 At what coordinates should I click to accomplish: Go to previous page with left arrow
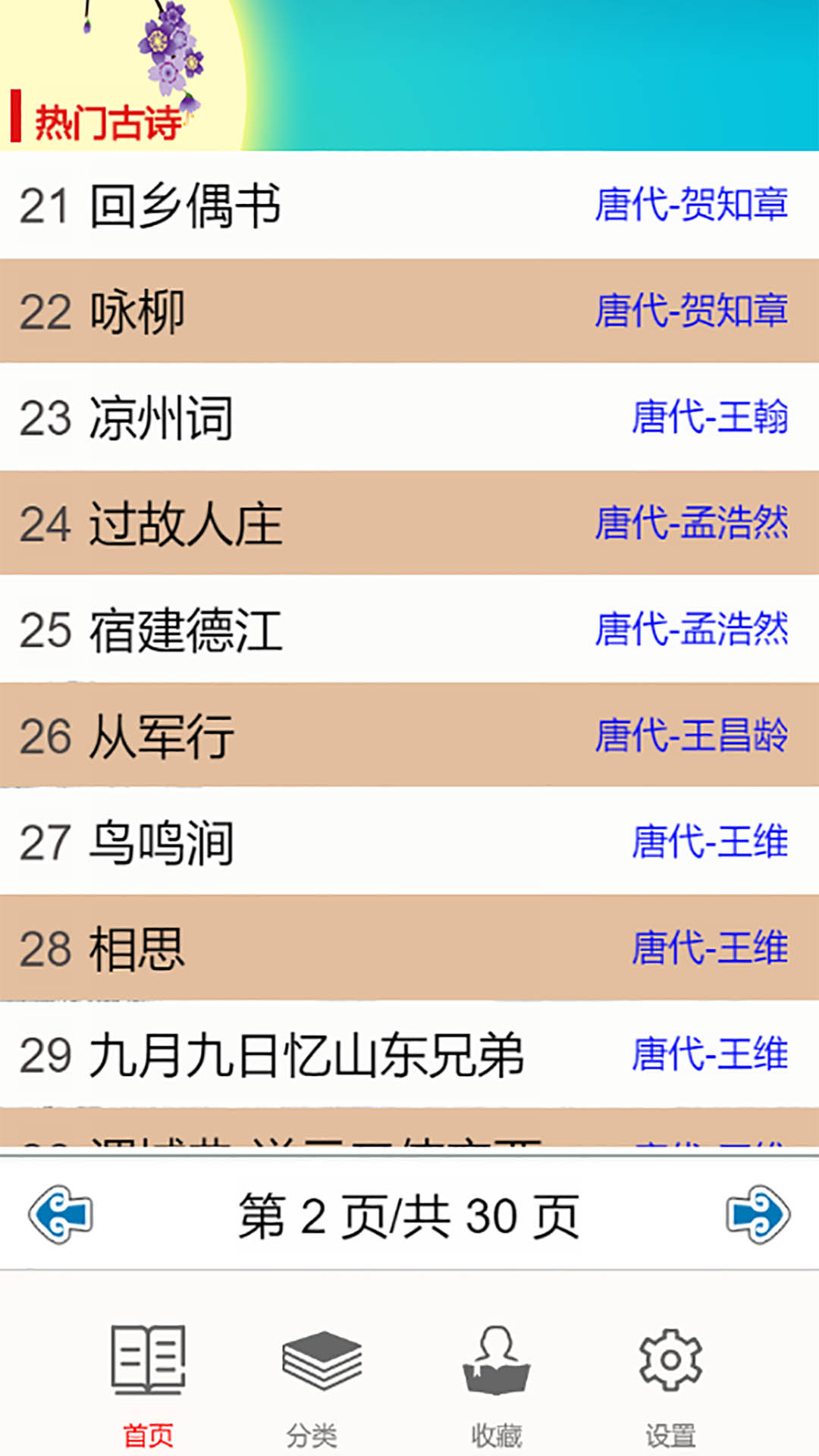pos(61,1214)
